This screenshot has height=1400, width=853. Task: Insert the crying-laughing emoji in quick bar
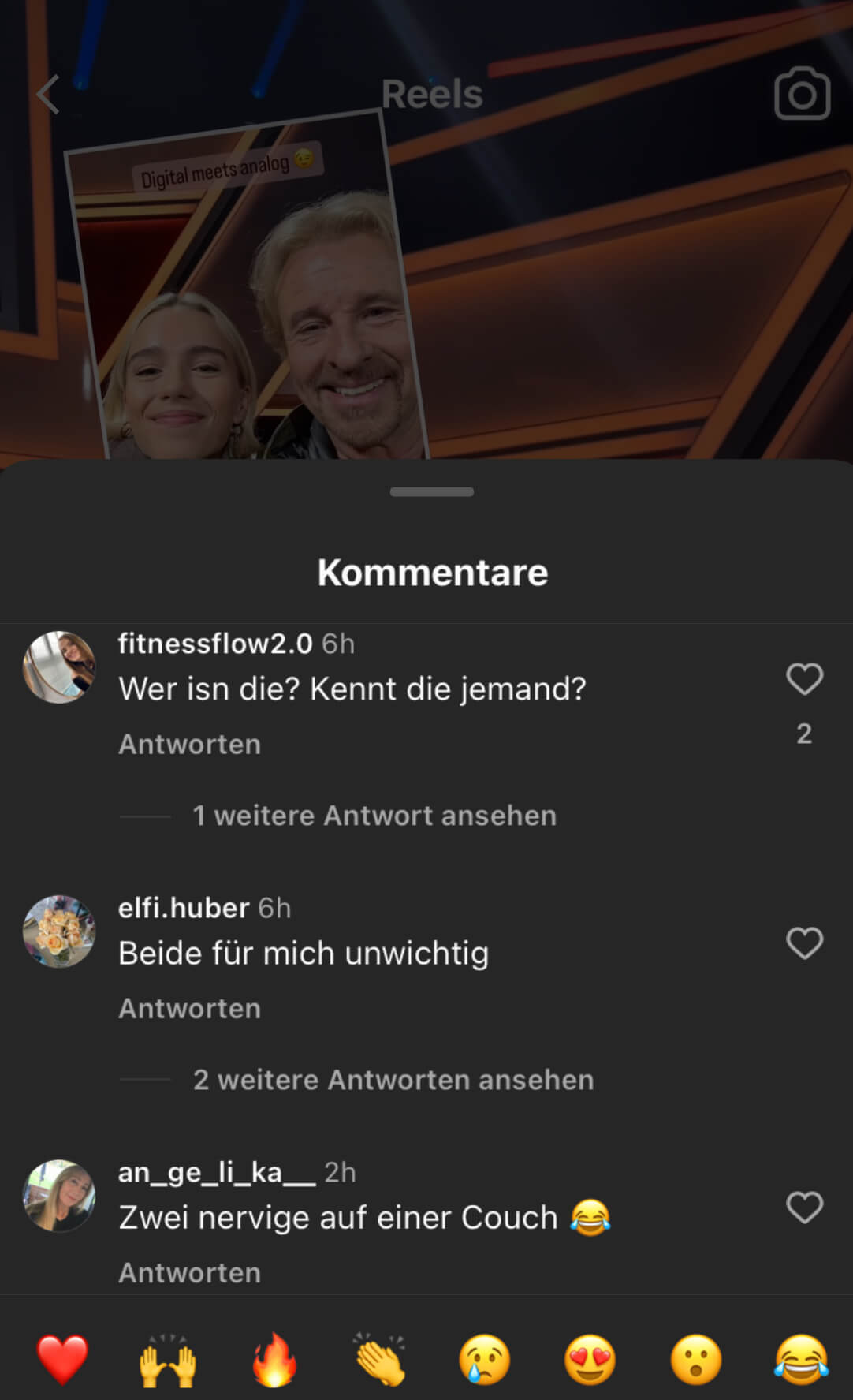802,1360
